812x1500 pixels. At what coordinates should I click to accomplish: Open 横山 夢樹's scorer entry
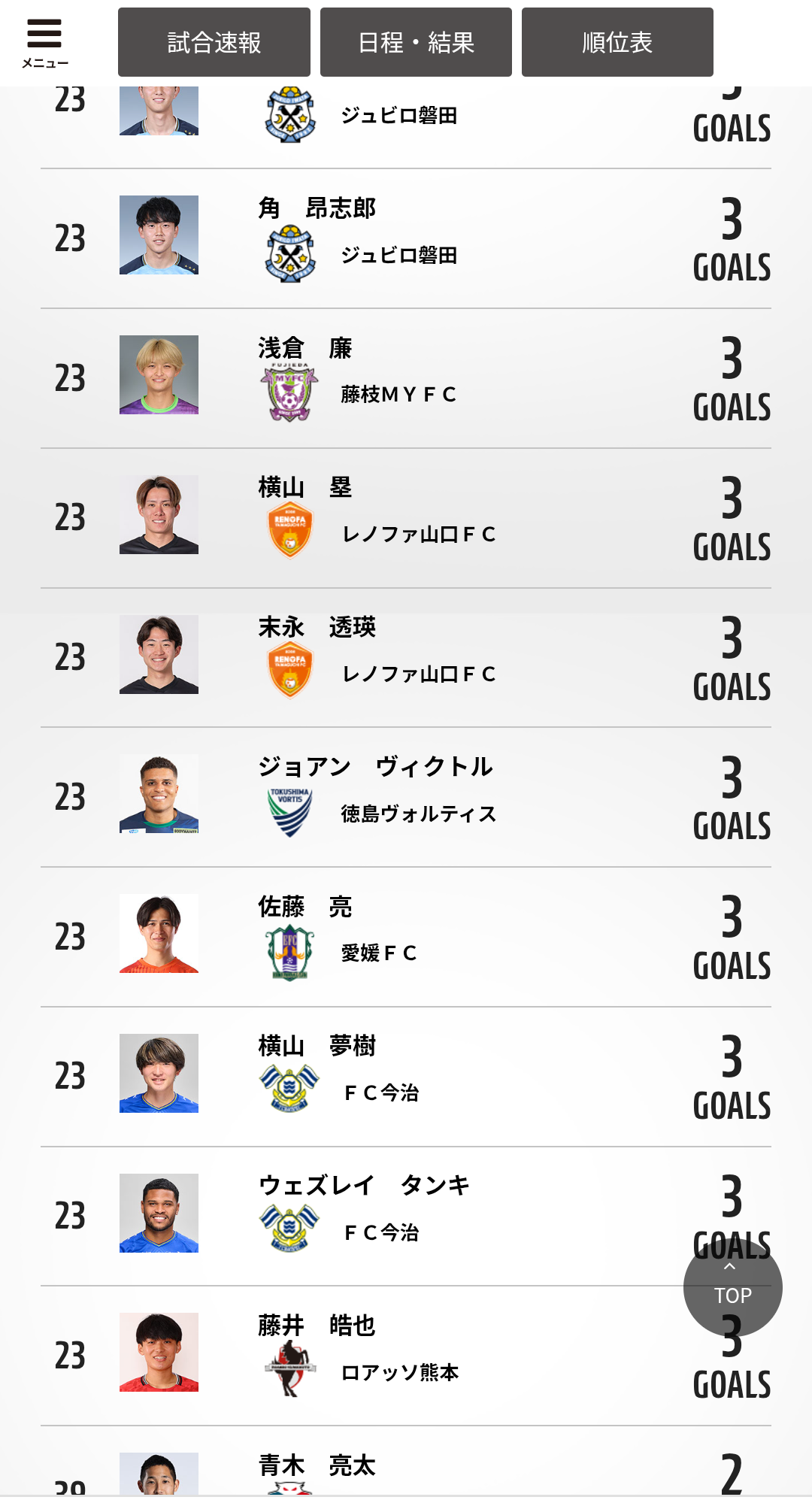click(x=406, y=1077)
